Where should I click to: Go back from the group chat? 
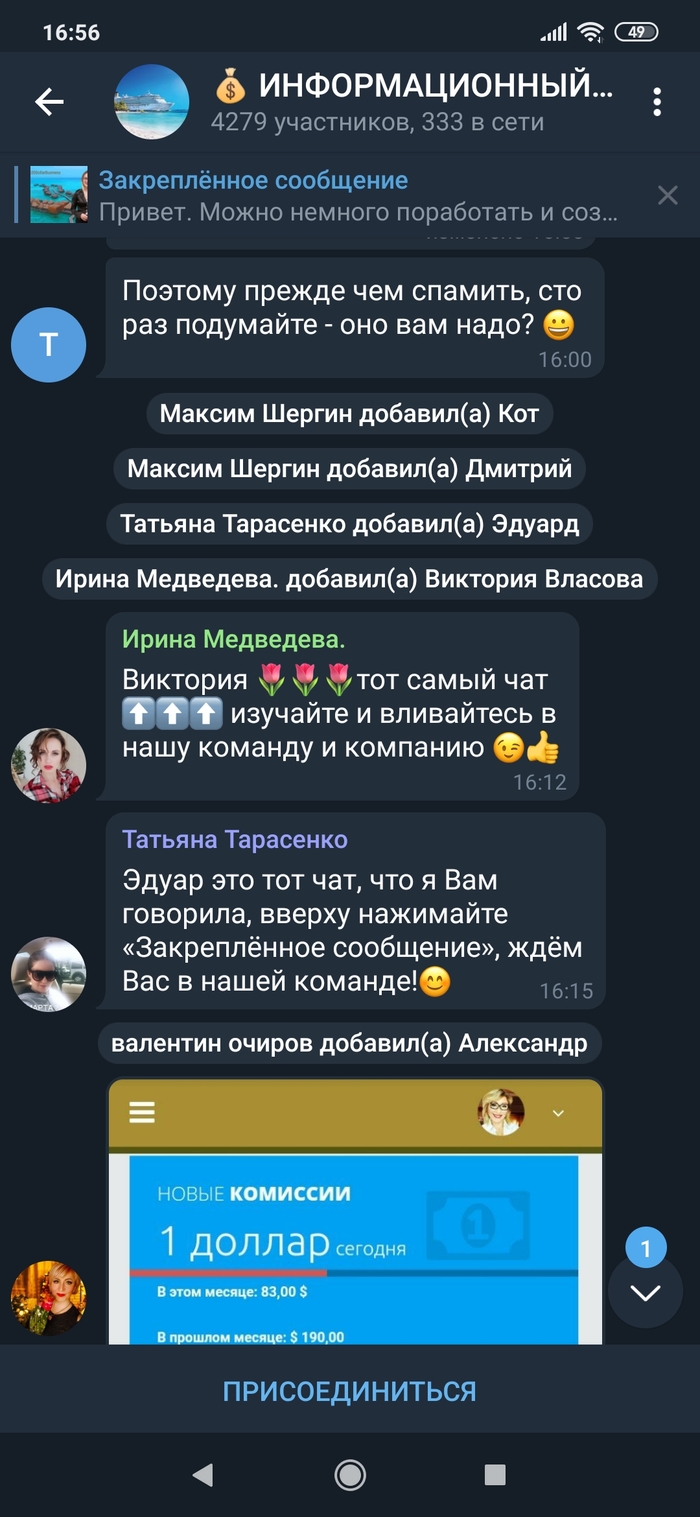click(49, 101)
